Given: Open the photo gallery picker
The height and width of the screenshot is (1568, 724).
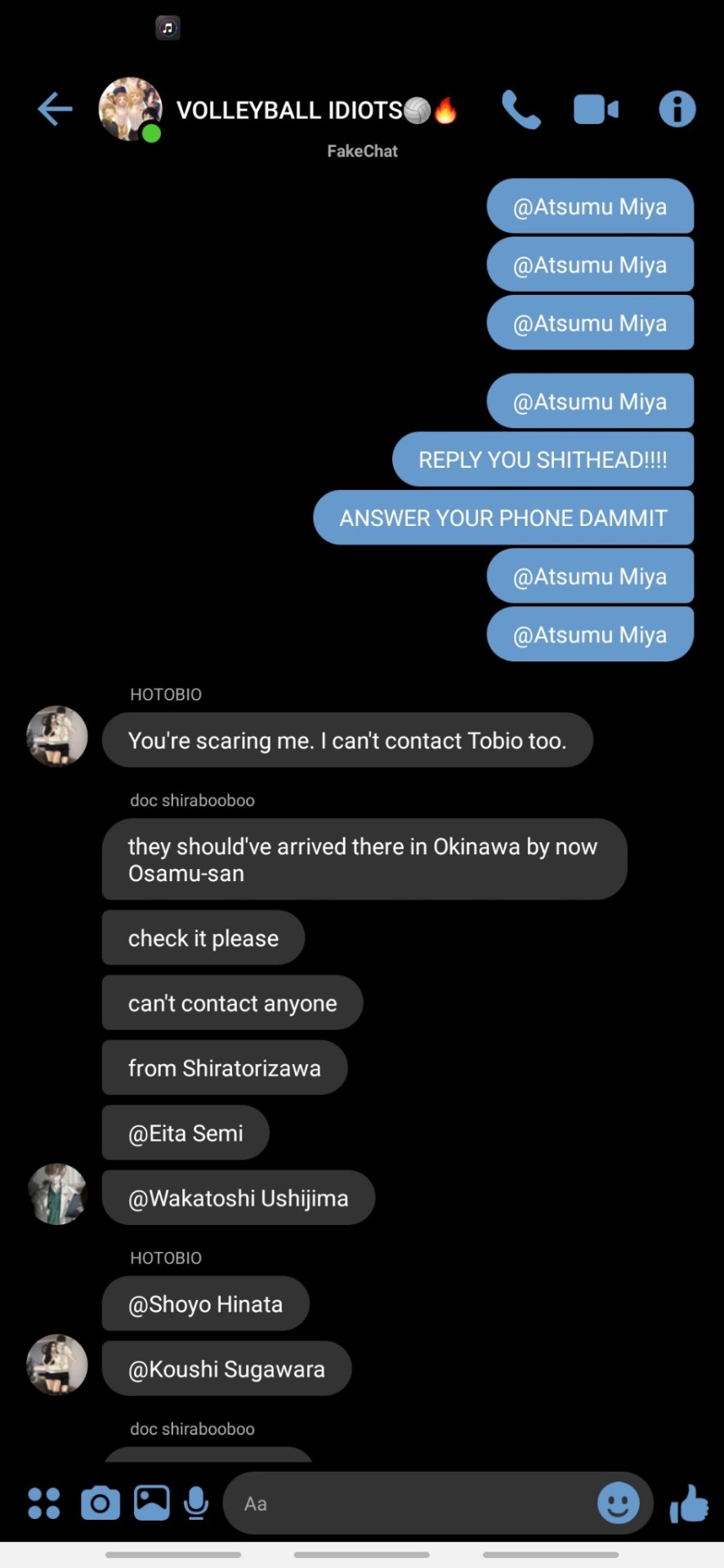Looking at the screenshot, I should click(152, 1503).
